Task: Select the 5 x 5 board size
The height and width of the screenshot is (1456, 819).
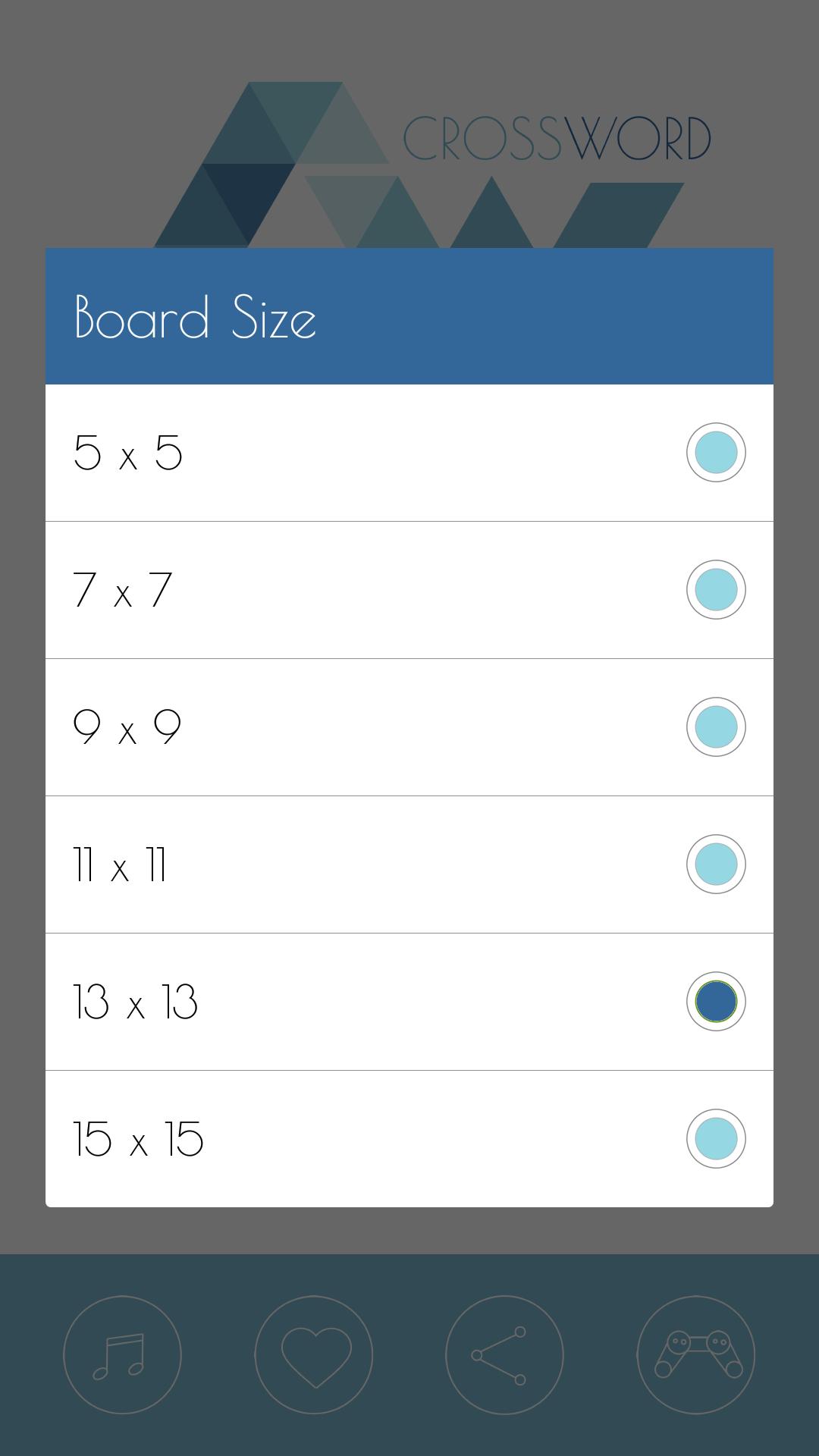Action: pos(715,453)
